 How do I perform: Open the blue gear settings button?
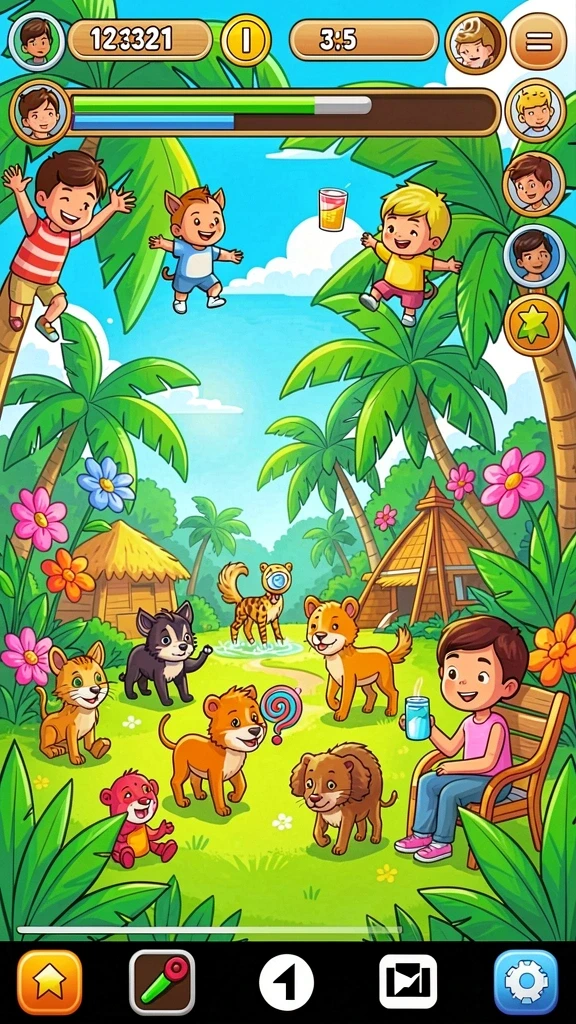(526, 982)
